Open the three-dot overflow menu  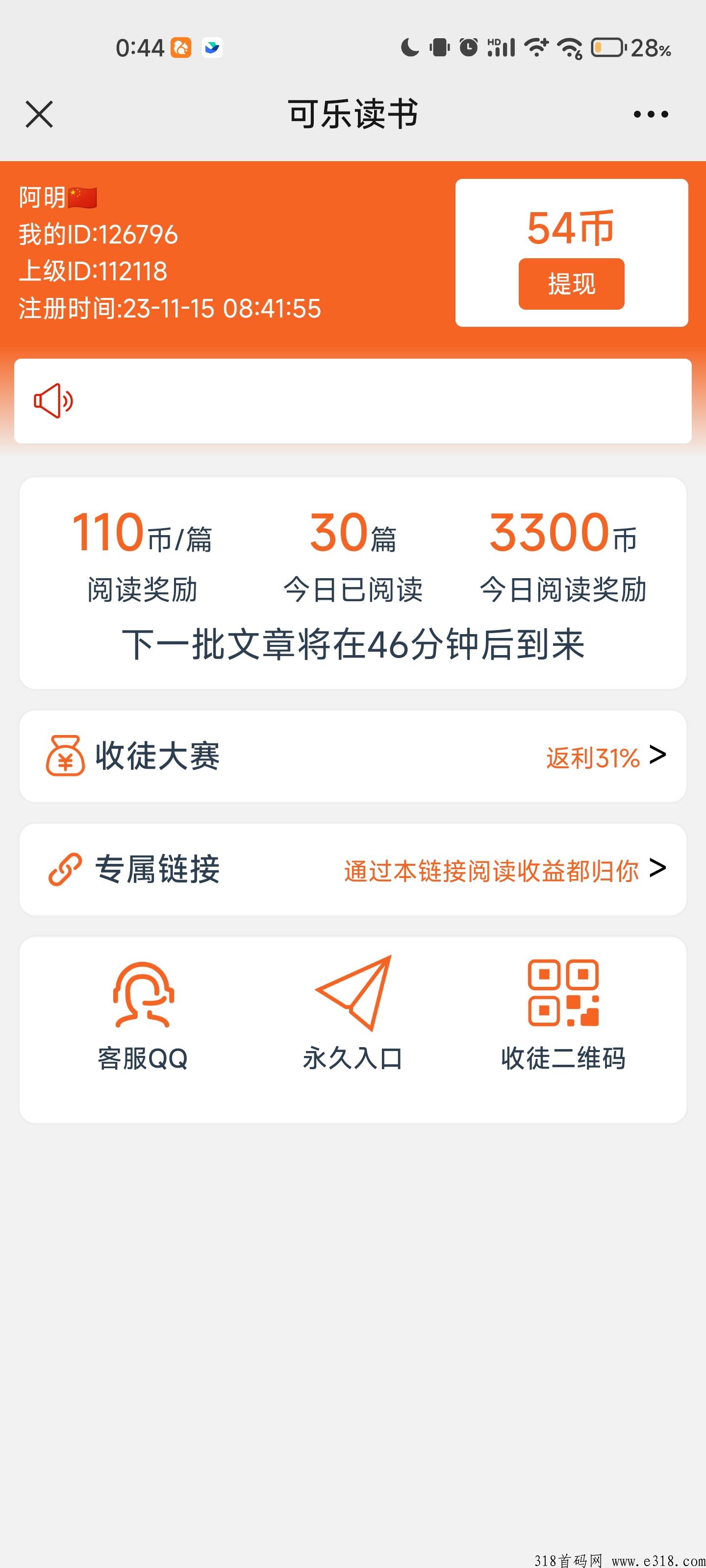click(x=651, y=115)
